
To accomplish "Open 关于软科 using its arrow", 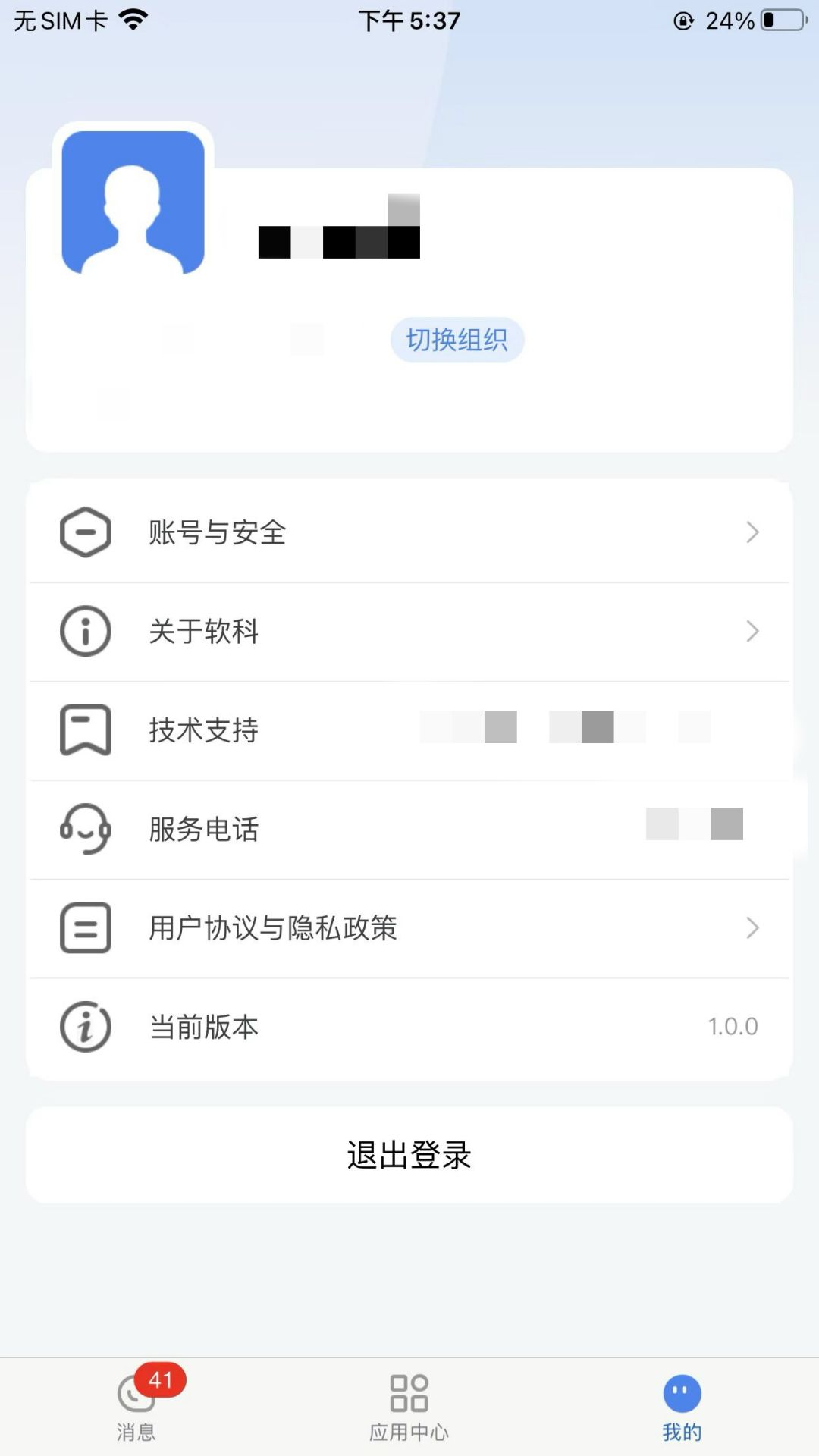I will pos(753,631).
